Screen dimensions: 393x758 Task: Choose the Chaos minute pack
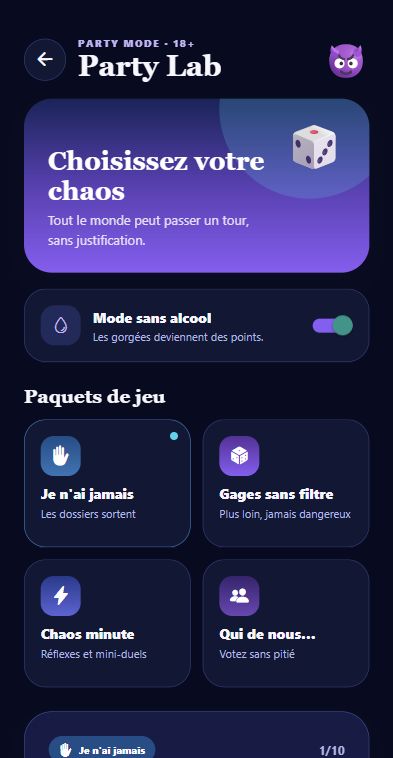click(x=107, y=623)
